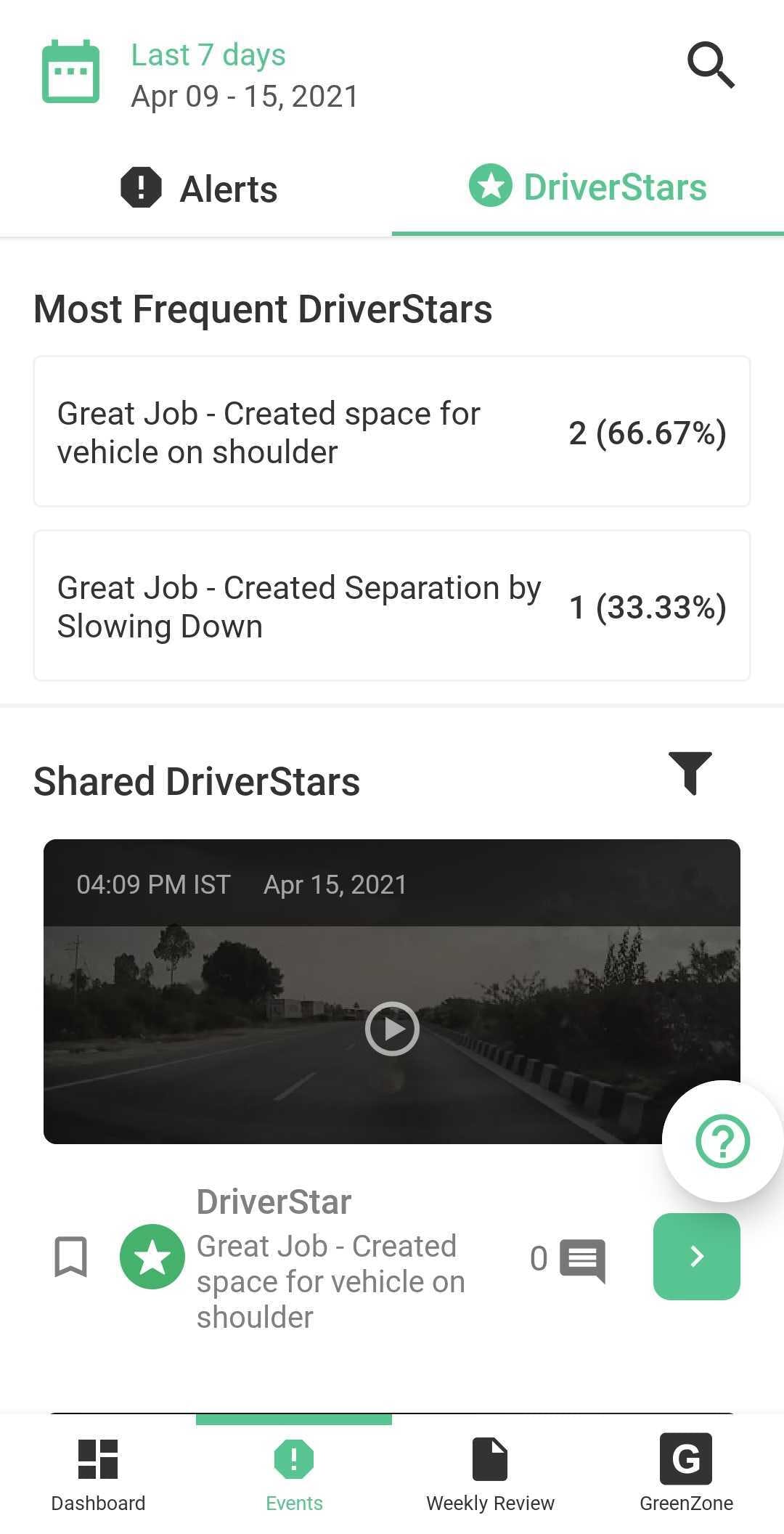Go to the Dashboard tab
The width and height of the screenshot is (784, 1534).
click(x=98, y=1474)
